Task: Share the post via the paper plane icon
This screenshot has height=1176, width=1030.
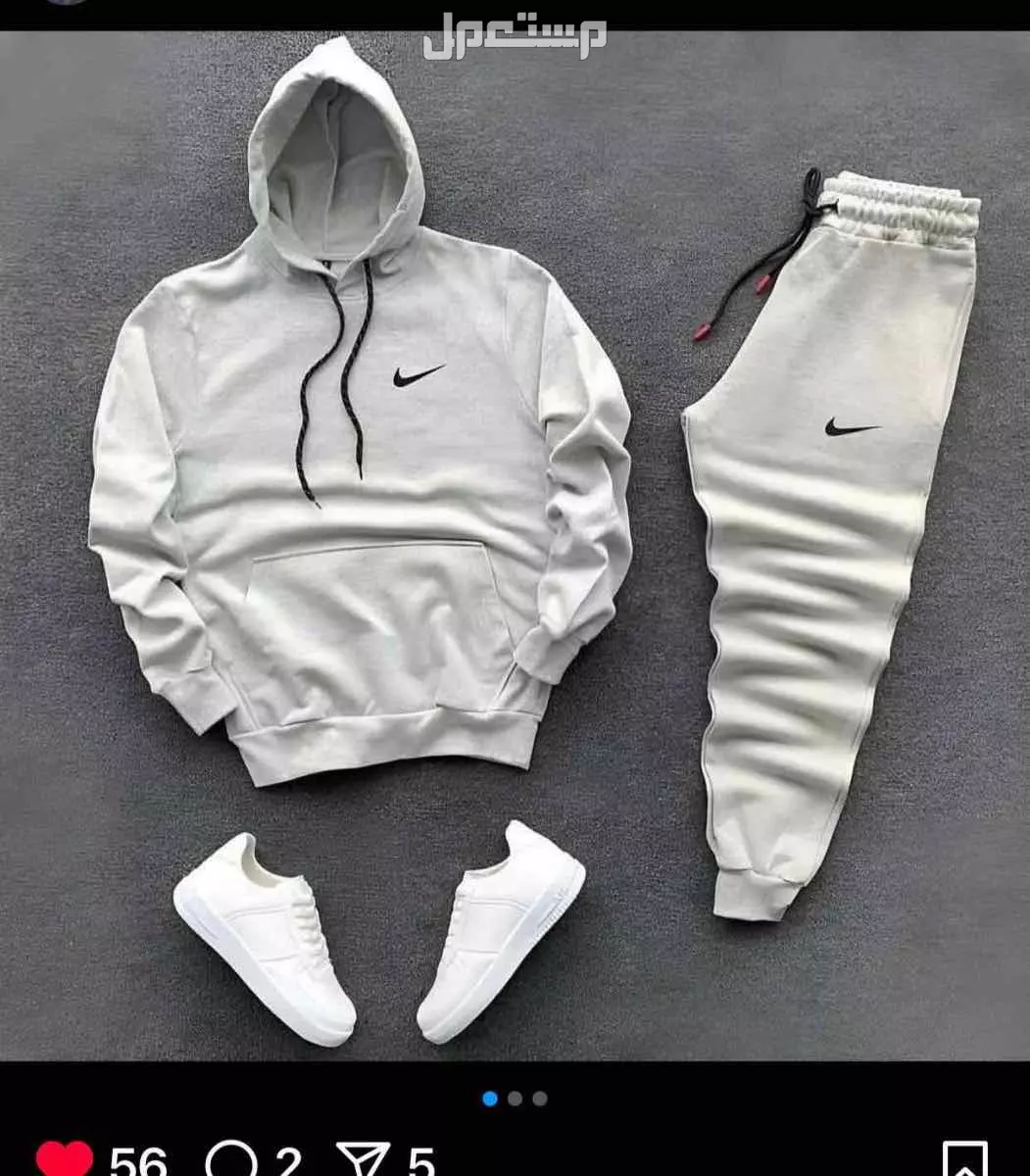Action: click(x=363, y=1160)
